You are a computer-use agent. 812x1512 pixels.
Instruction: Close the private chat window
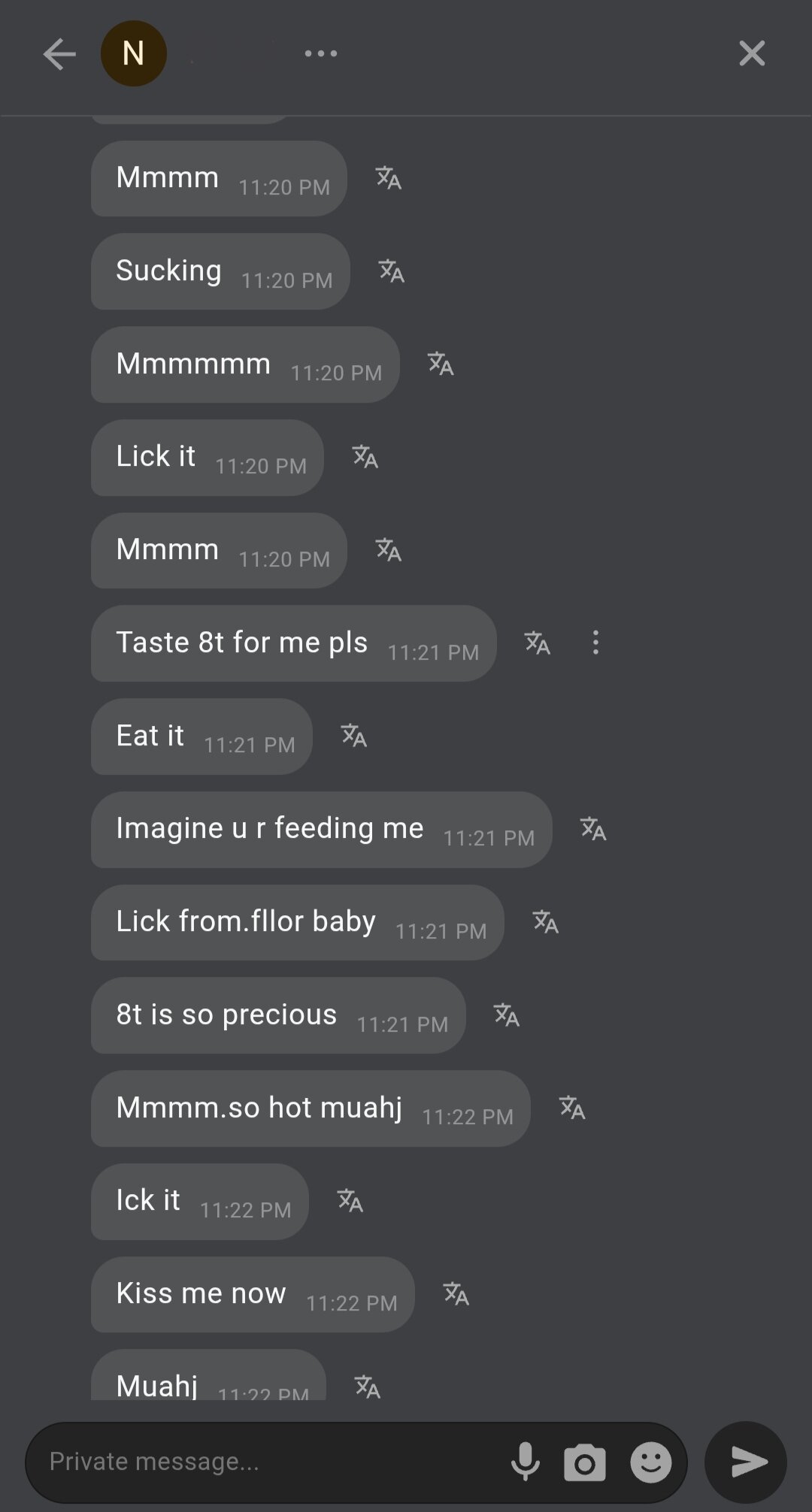[751, 53]
